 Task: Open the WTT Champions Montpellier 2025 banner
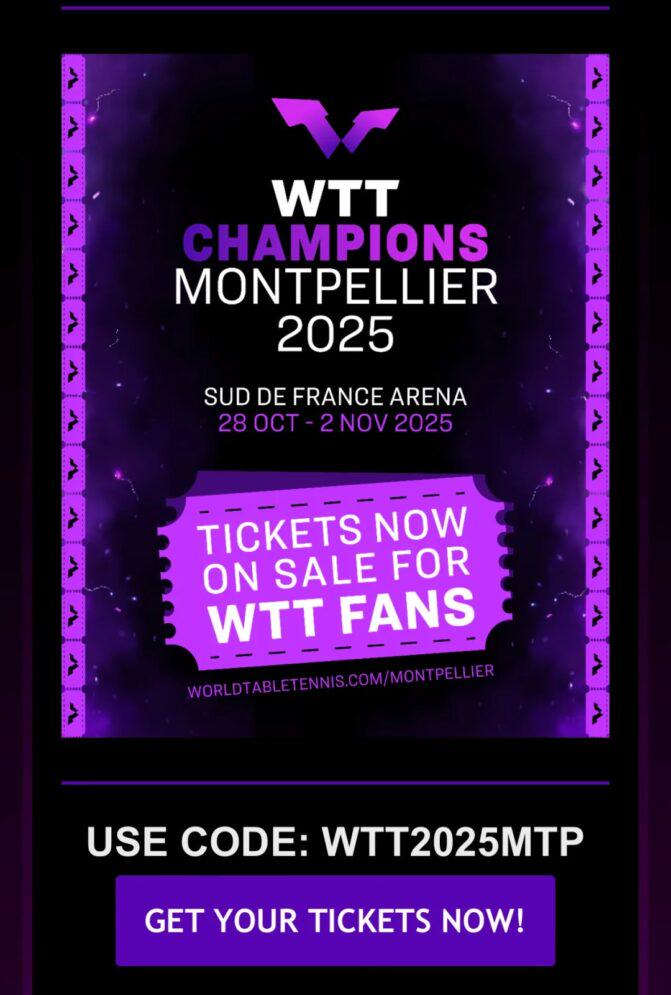(x=335, y=395)
